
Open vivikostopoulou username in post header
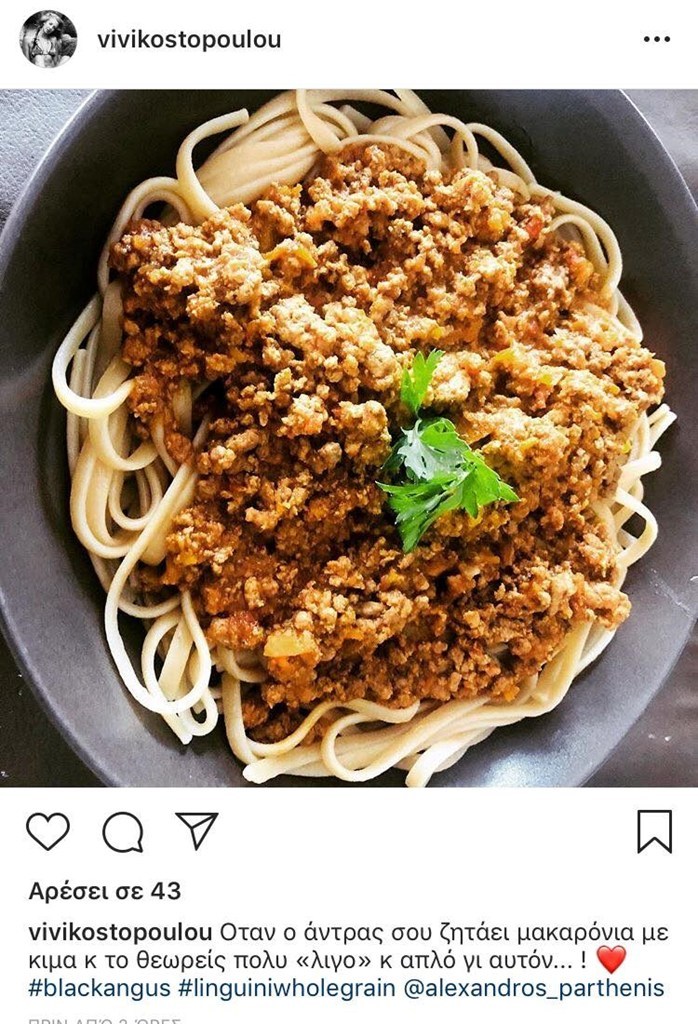click(189, 40)
